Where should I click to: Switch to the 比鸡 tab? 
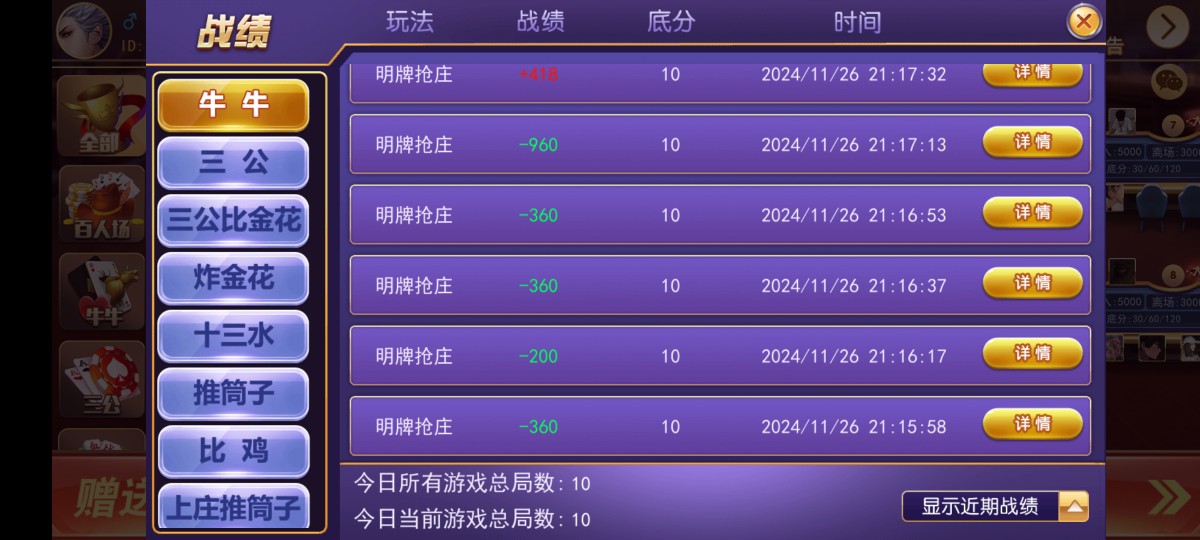233,450
